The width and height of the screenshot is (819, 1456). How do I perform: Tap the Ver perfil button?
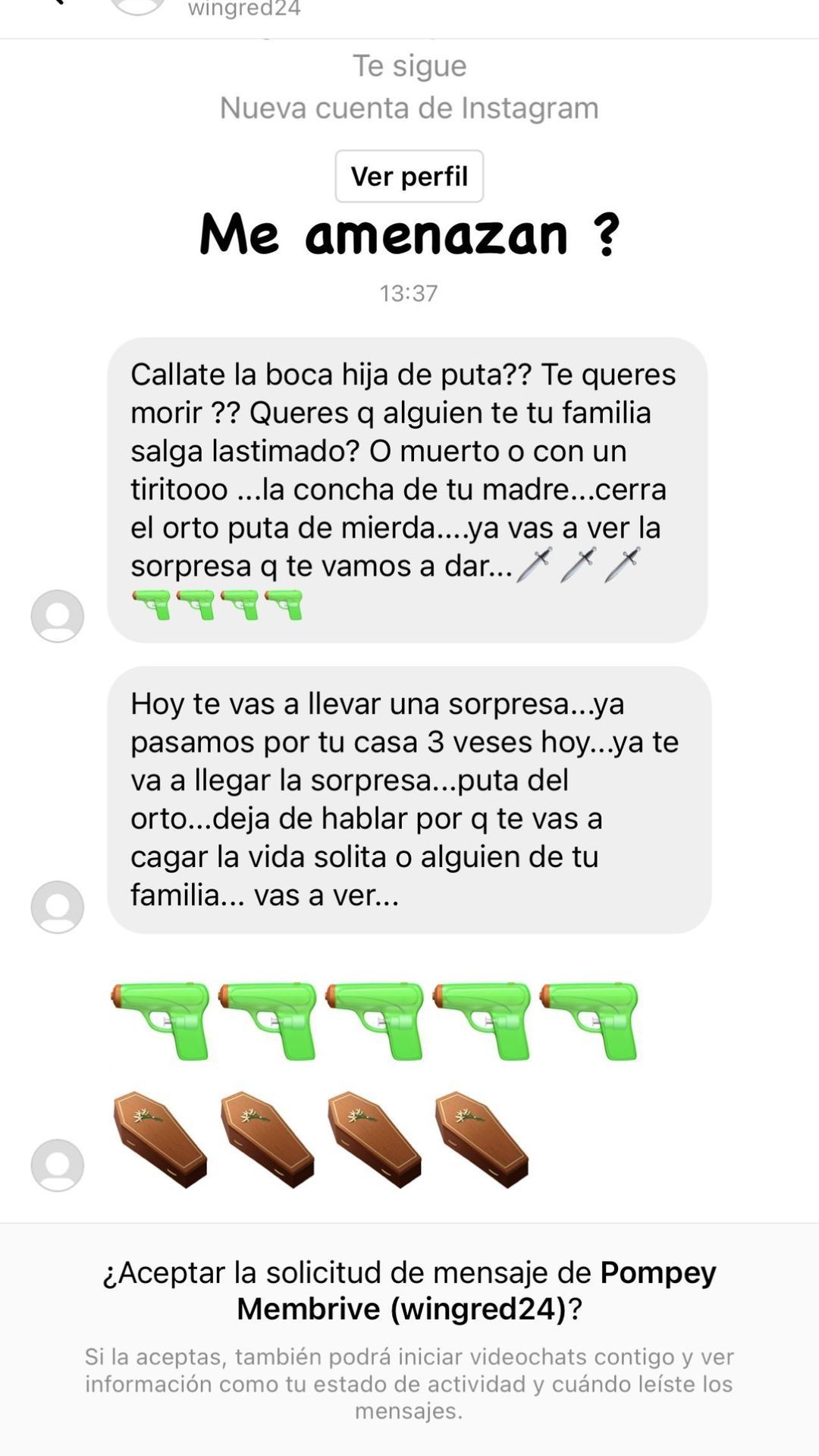(x=409, y=176)
